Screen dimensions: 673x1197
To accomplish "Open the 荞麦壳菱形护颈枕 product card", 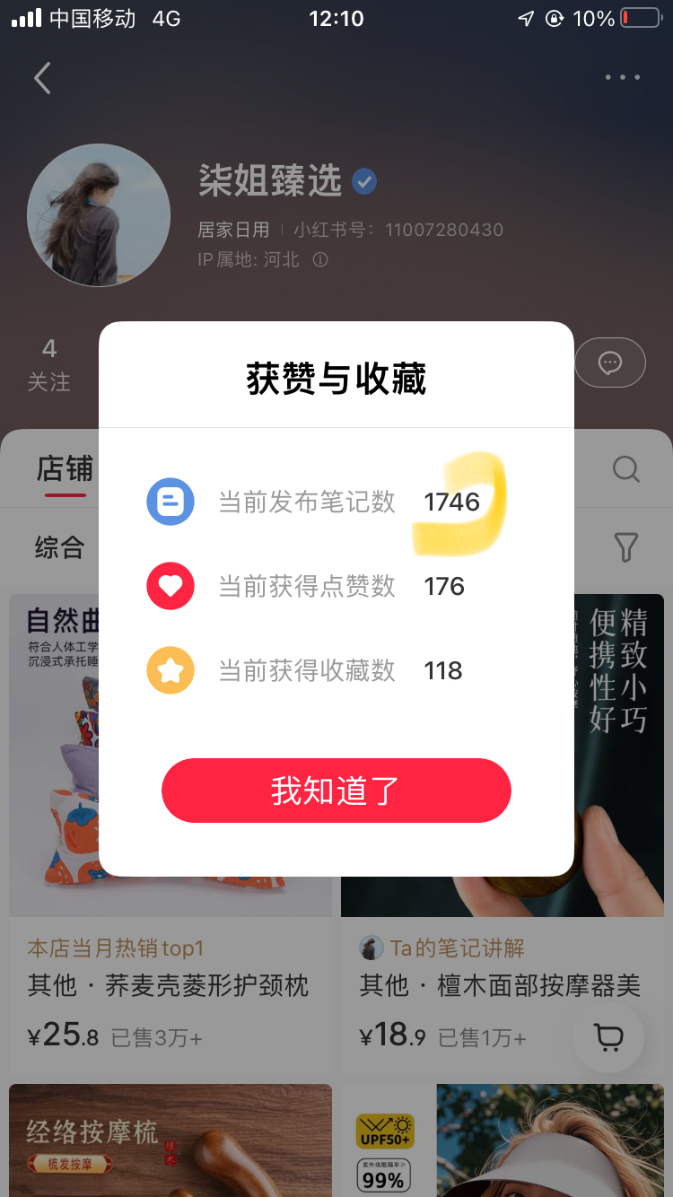I will click(170, 985).
